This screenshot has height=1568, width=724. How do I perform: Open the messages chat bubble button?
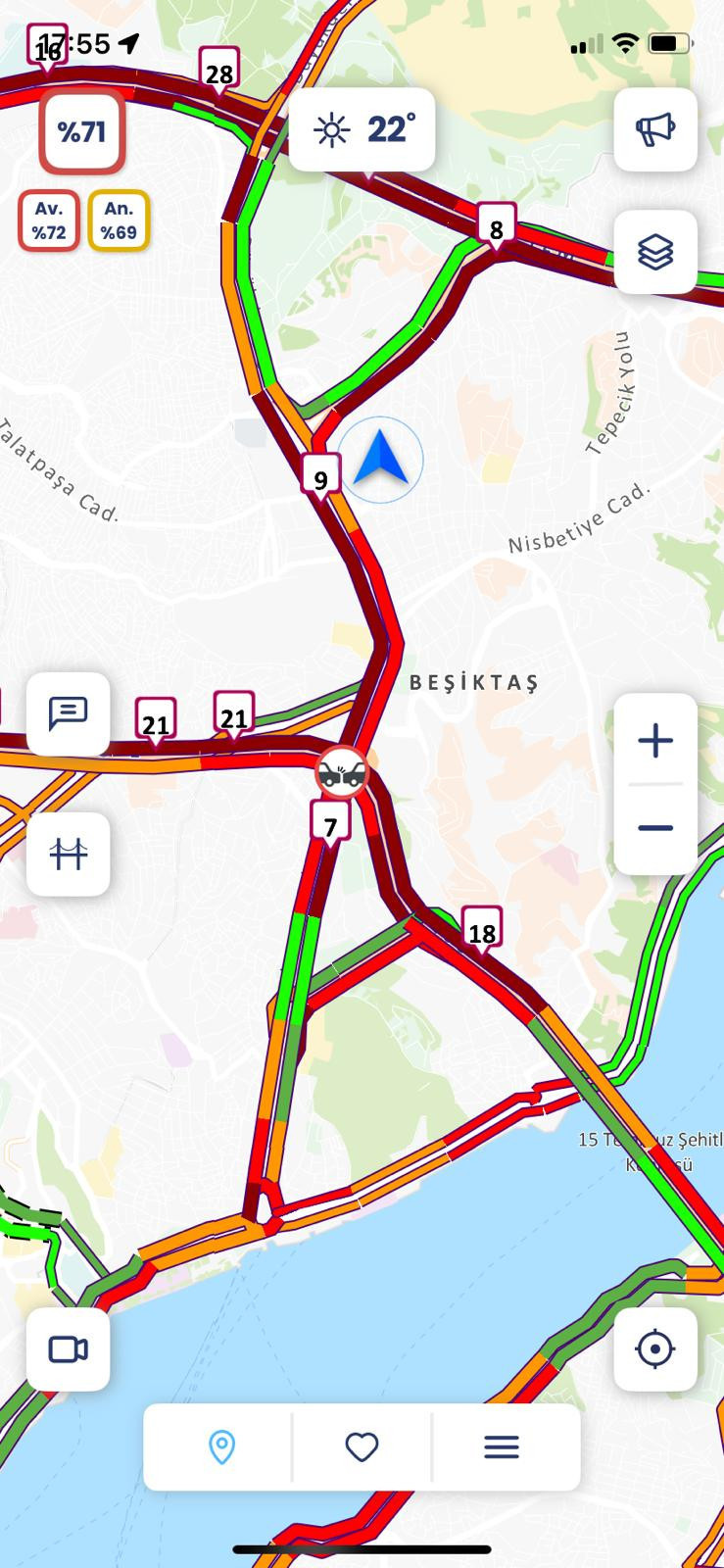[x=69, y=712]
